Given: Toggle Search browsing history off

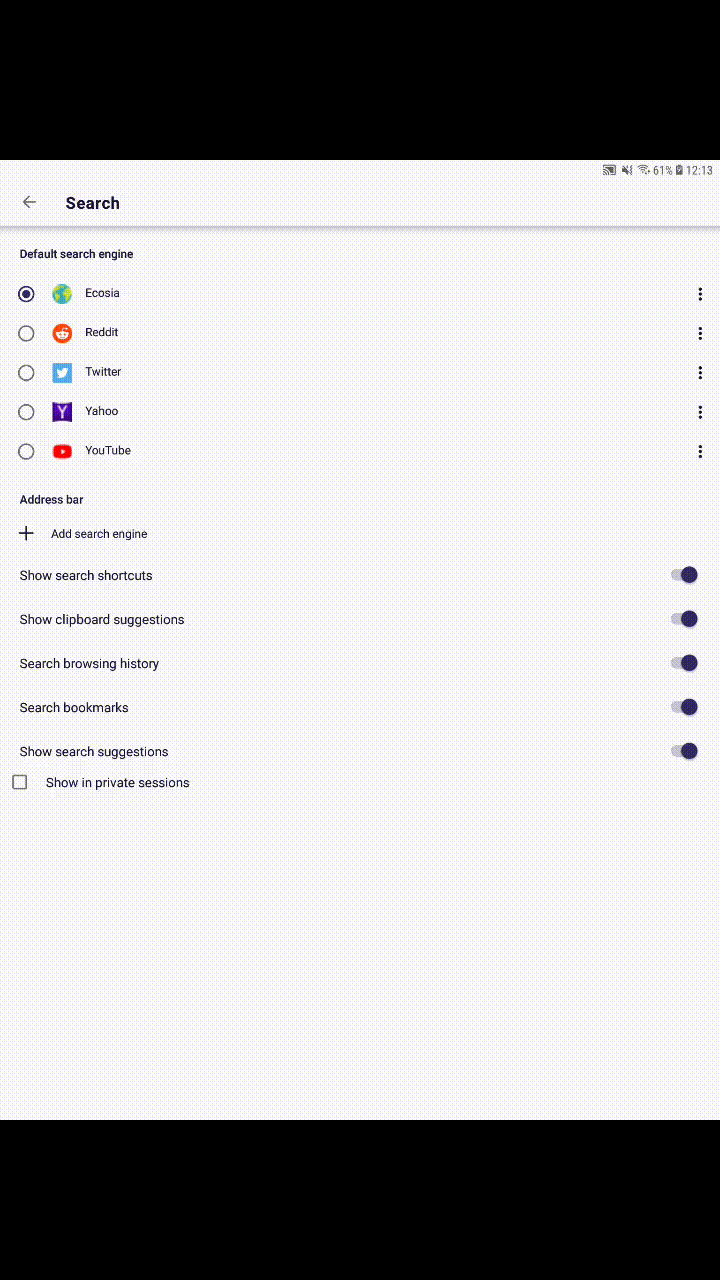Looking at the screenshot, I should tap(684, 663).
